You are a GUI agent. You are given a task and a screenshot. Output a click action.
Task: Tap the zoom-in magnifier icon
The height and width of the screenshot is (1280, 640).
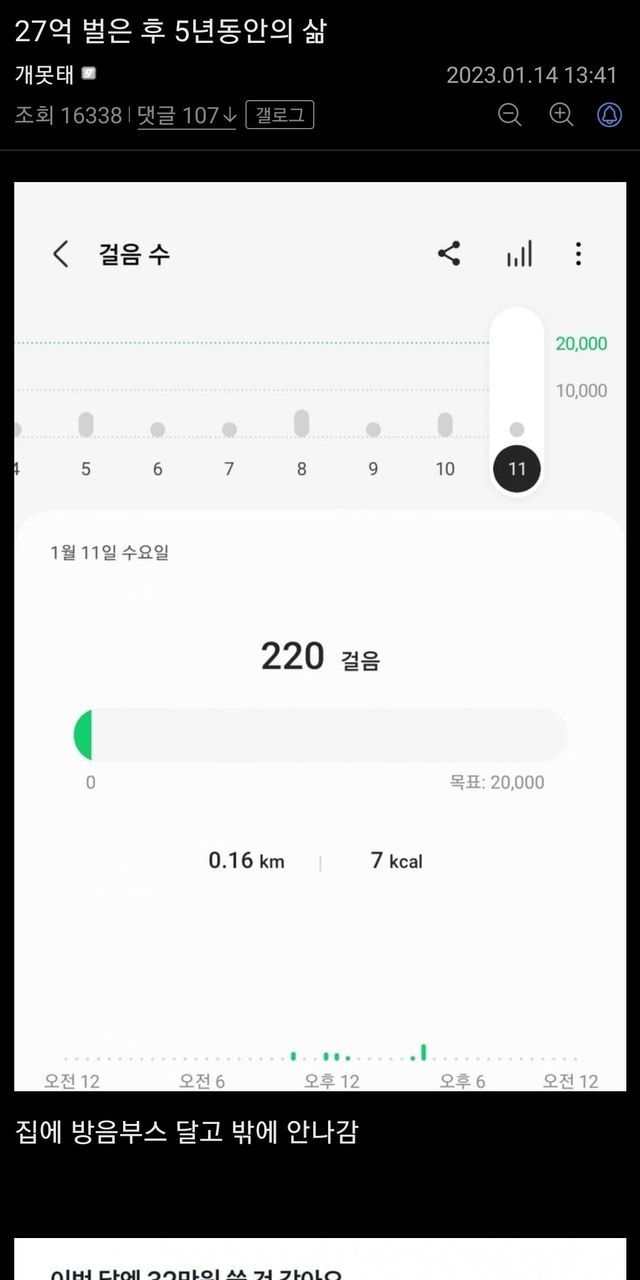tap(561, 115)
